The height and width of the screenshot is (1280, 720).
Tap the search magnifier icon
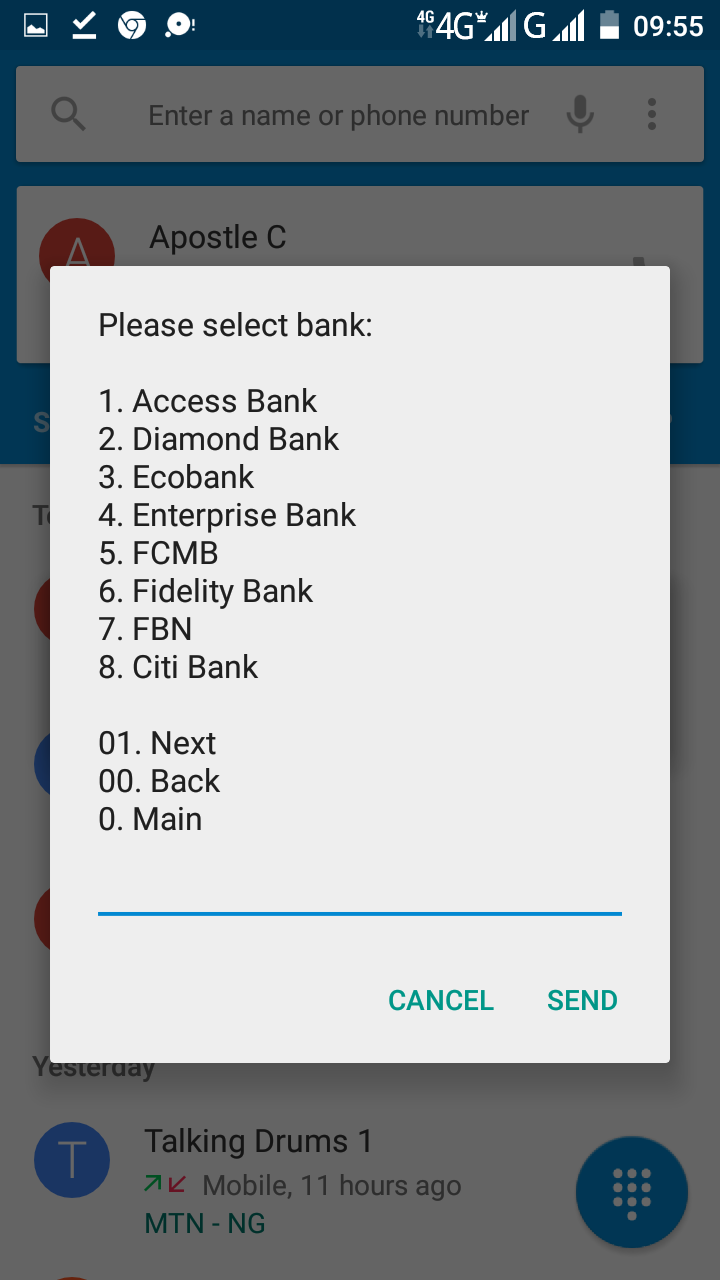point(68,114)
